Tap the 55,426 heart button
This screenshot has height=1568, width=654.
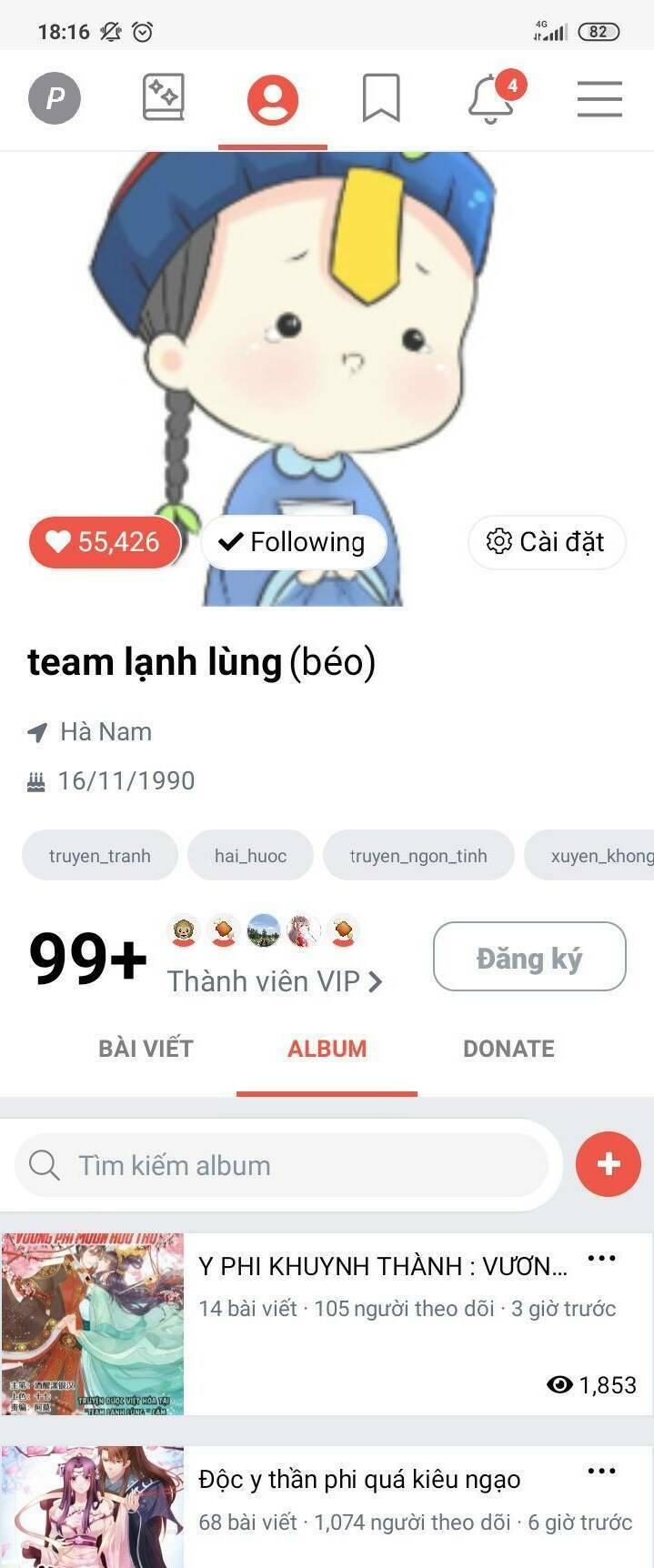[105, 542]
